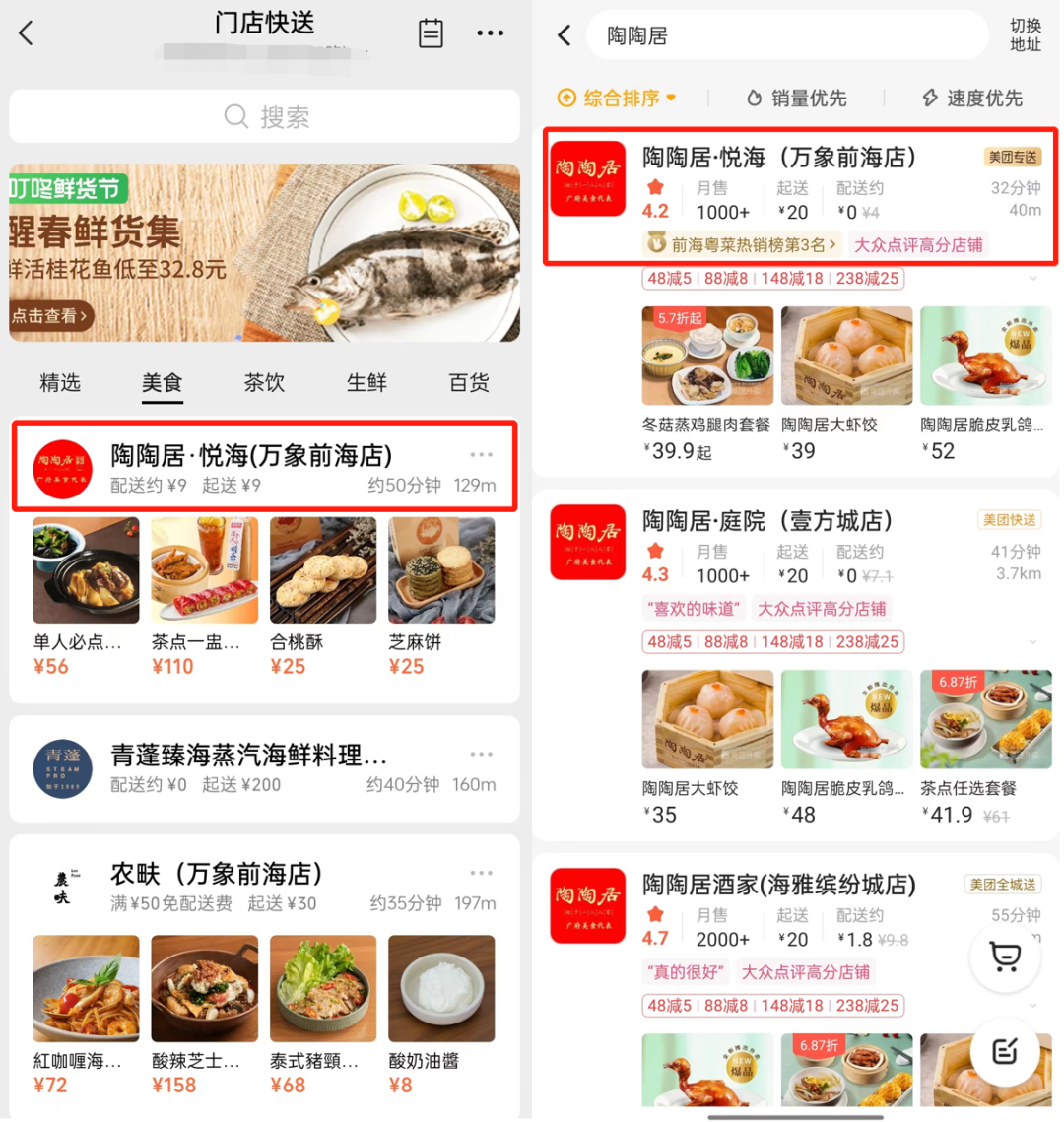1064x1122 pixels.
Task: Switch to the 百货 tab
Action: click(468, 382)
